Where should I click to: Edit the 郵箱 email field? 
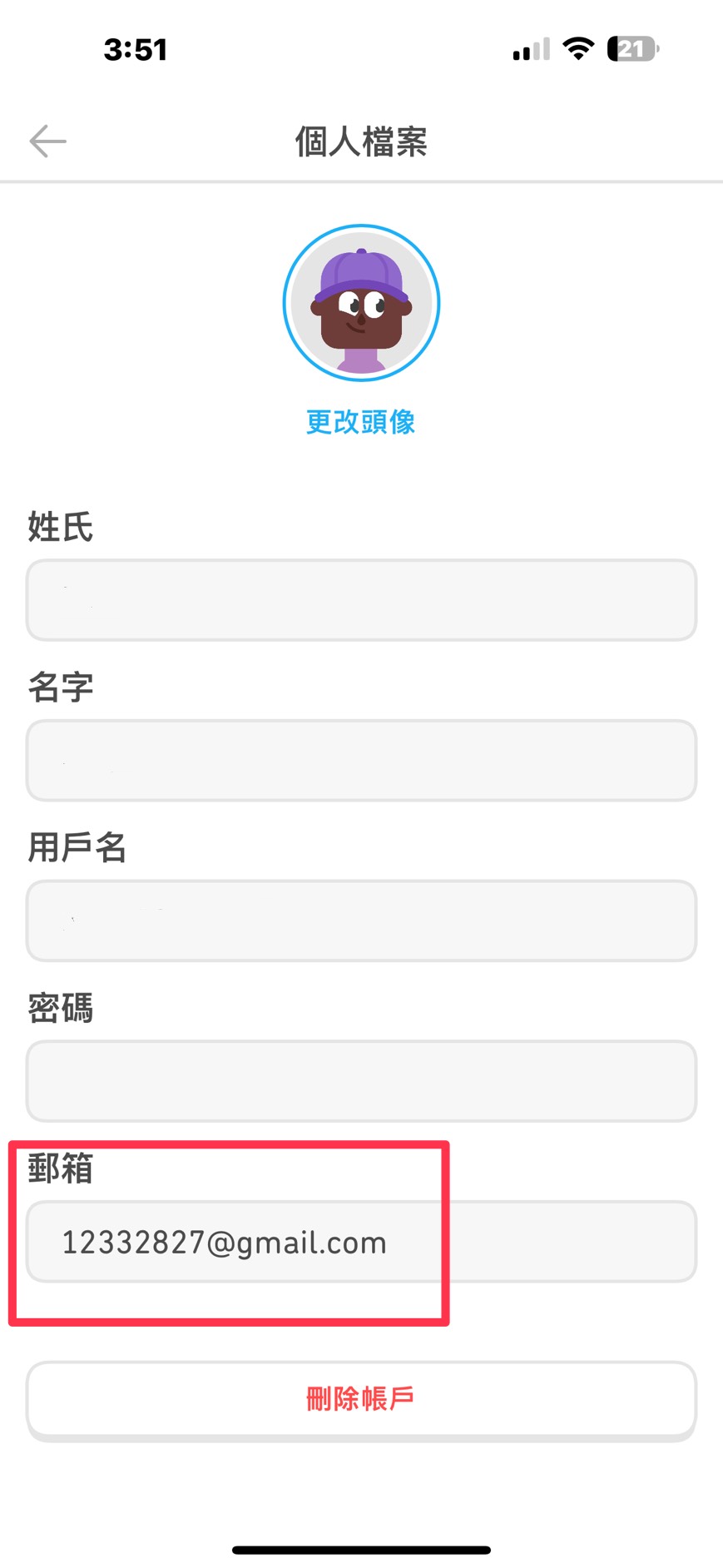pos(361,1242)
